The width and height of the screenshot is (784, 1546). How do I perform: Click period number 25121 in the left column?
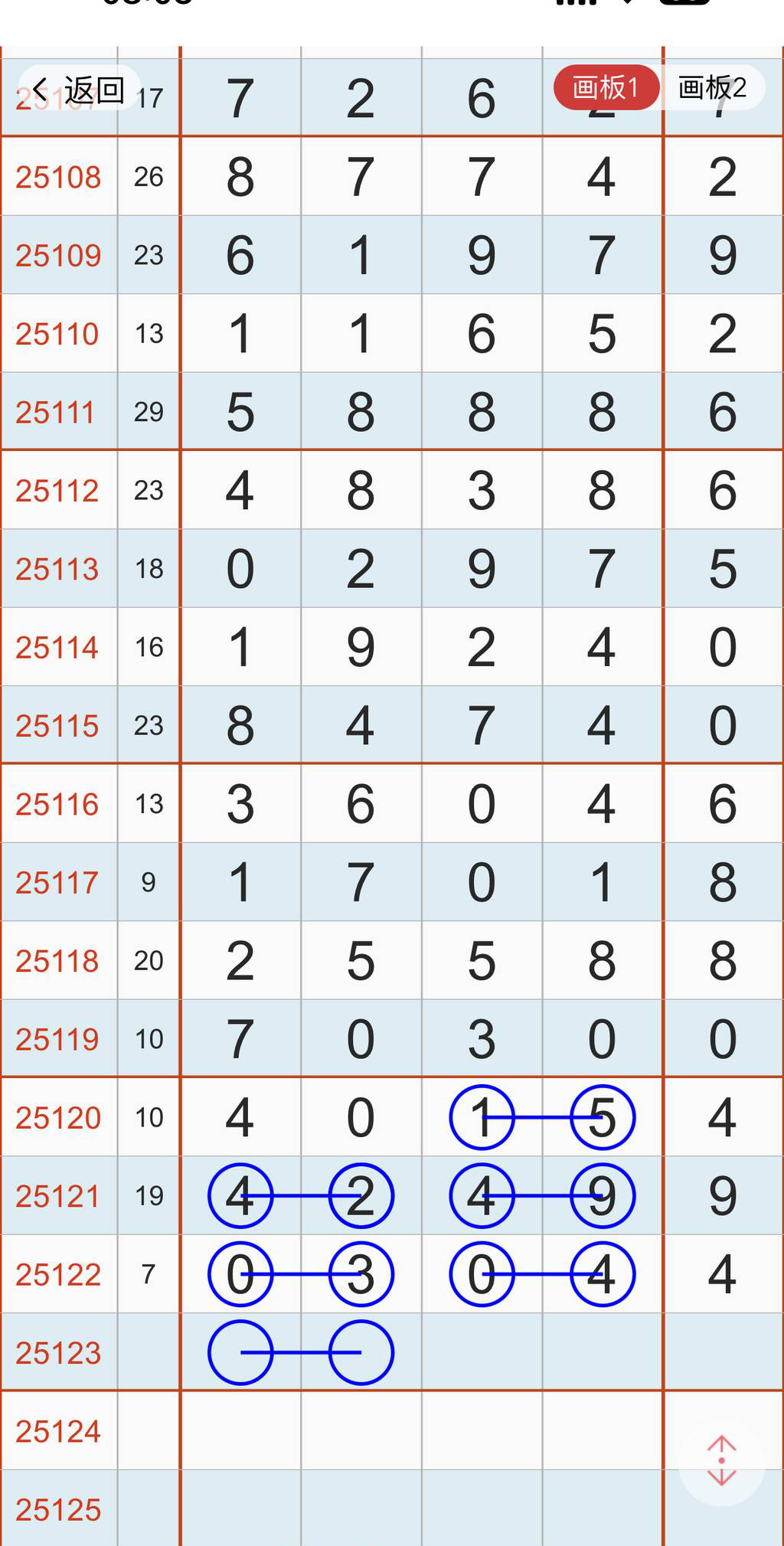pyautogui.click(x=57, y=1196)
